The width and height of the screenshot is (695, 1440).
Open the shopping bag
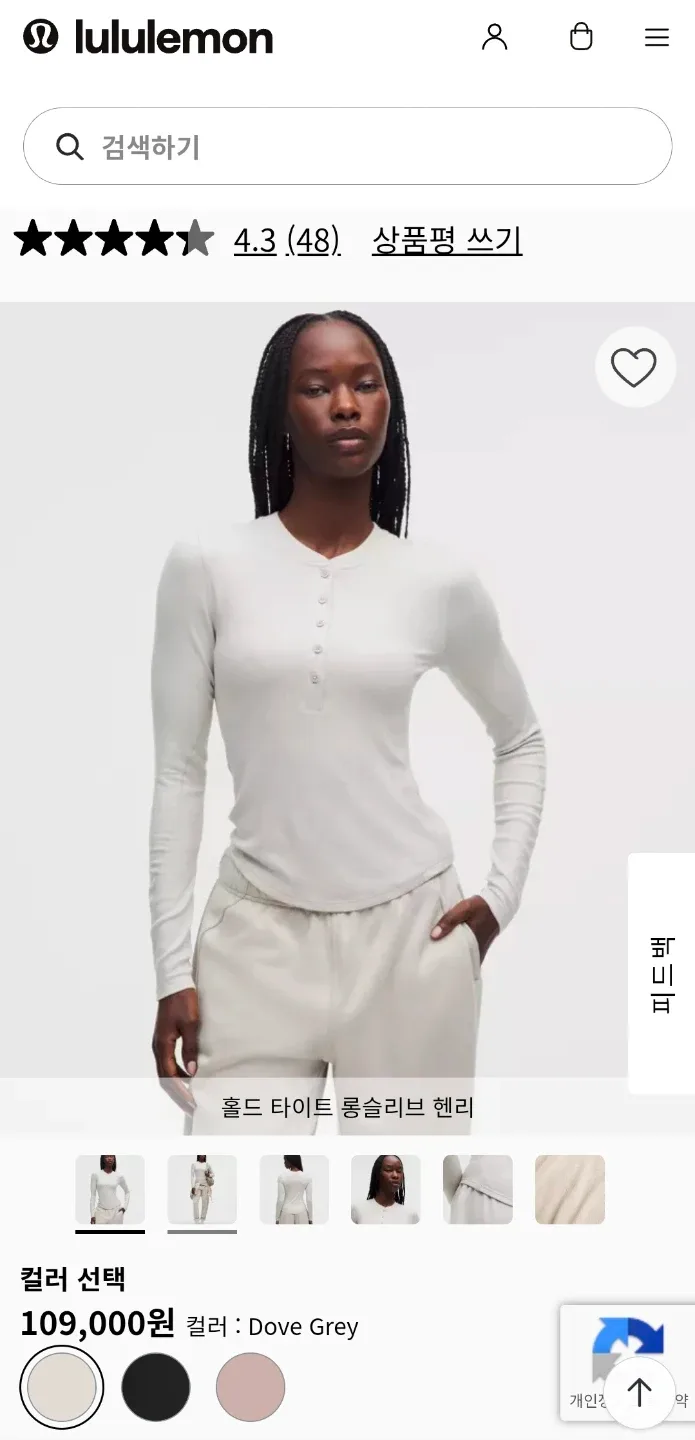coord(581,38)
